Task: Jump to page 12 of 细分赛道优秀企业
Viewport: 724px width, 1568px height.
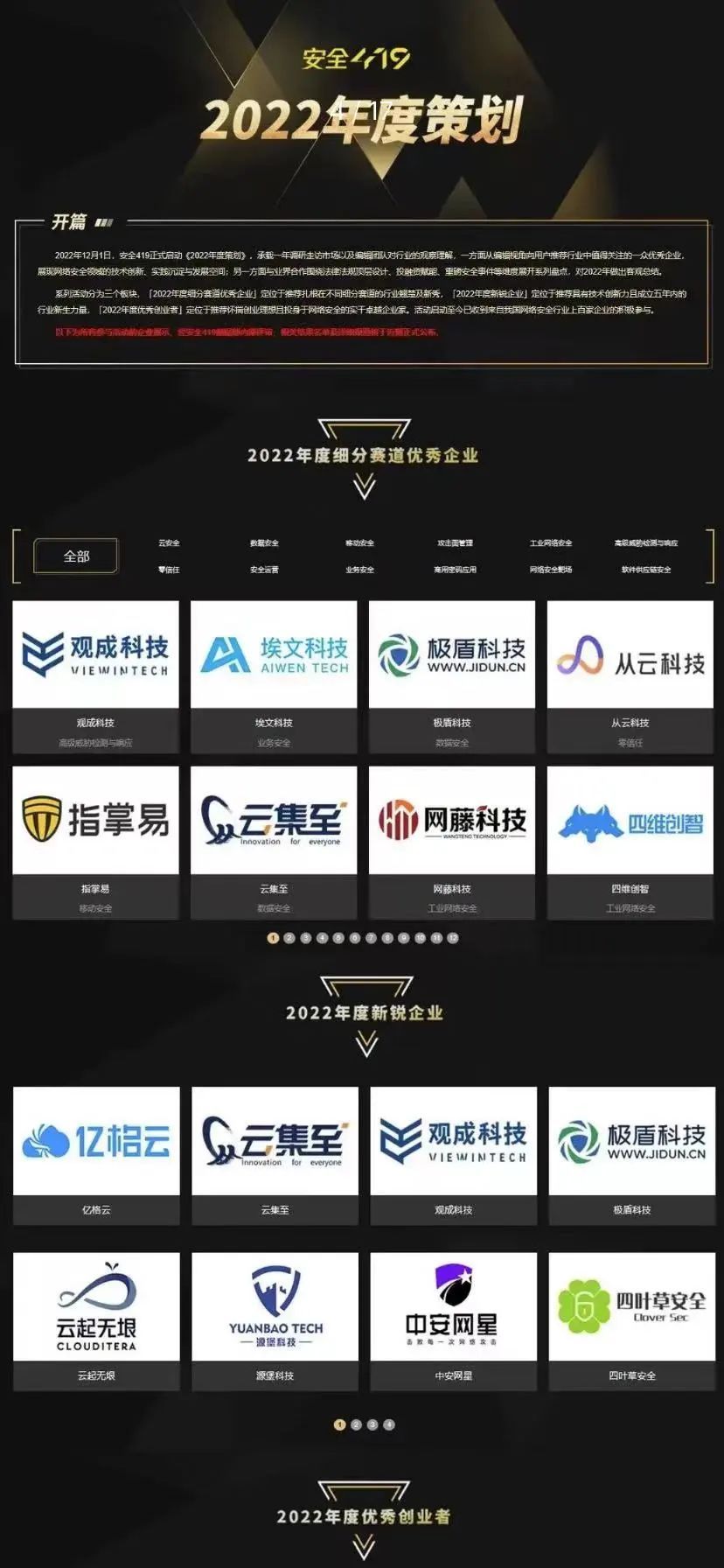Action: [x=453, y=938]
